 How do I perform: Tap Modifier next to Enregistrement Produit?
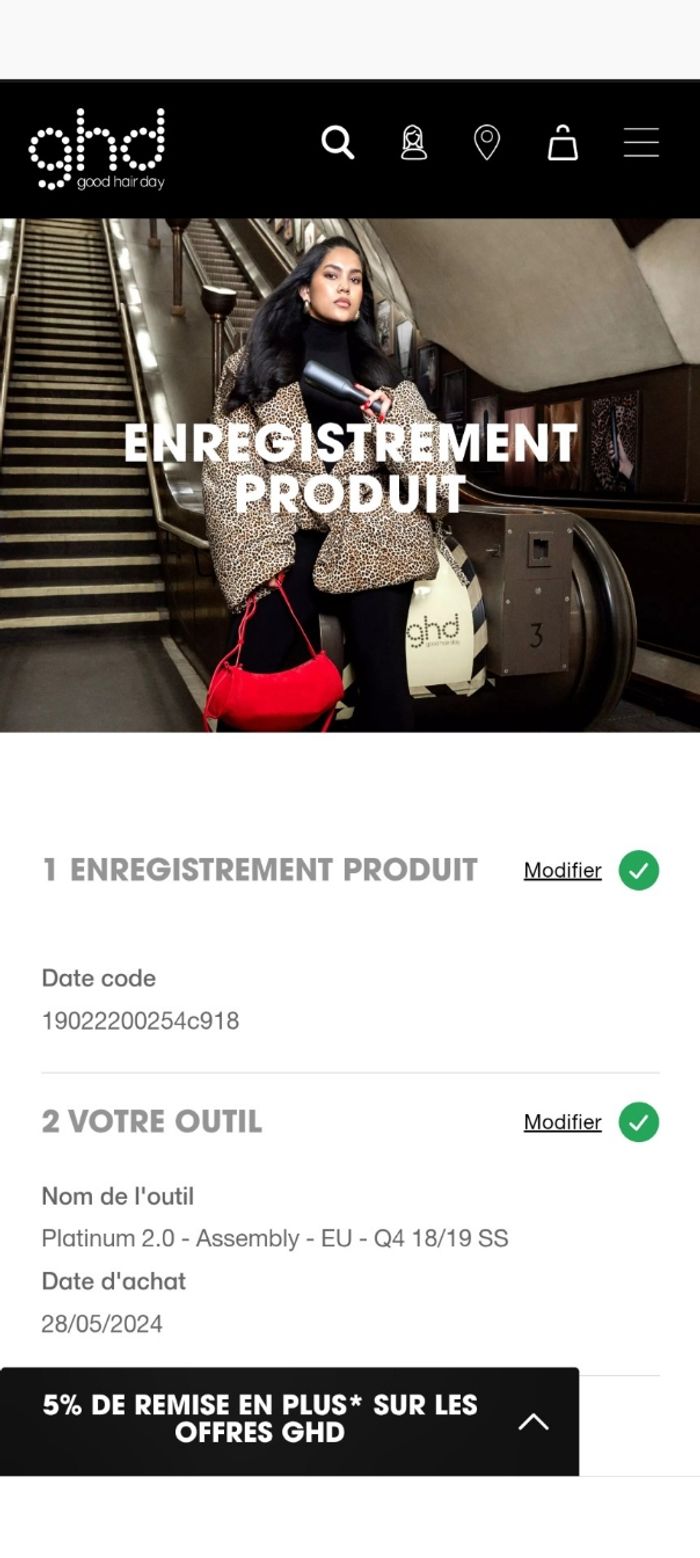(562, 870)
